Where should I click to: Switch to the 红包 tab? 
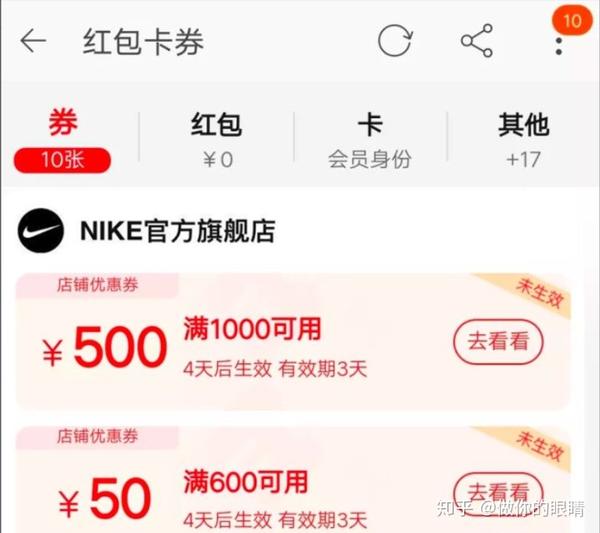pos(216,139)
